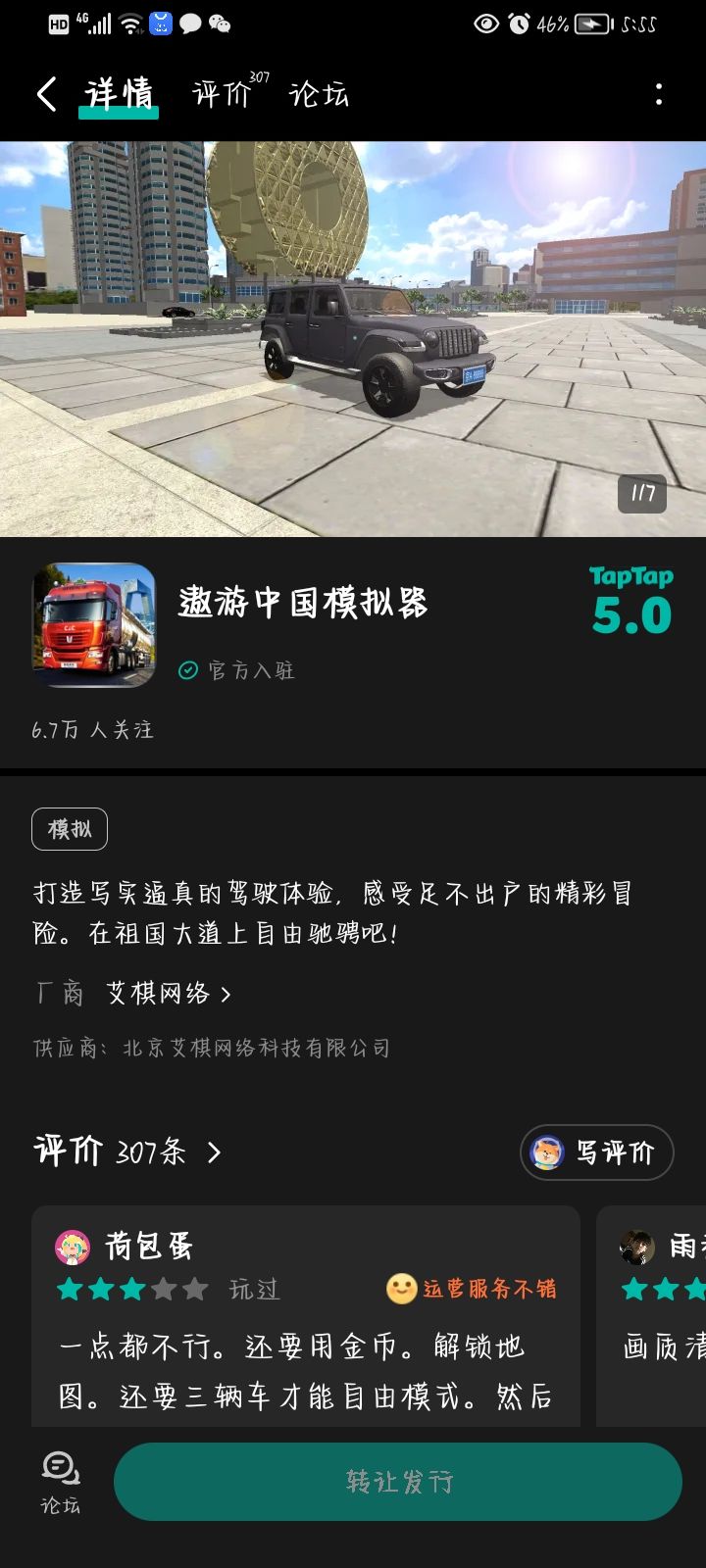
Task: Open the overflow menu with three dots
Action: click(660, 93)
